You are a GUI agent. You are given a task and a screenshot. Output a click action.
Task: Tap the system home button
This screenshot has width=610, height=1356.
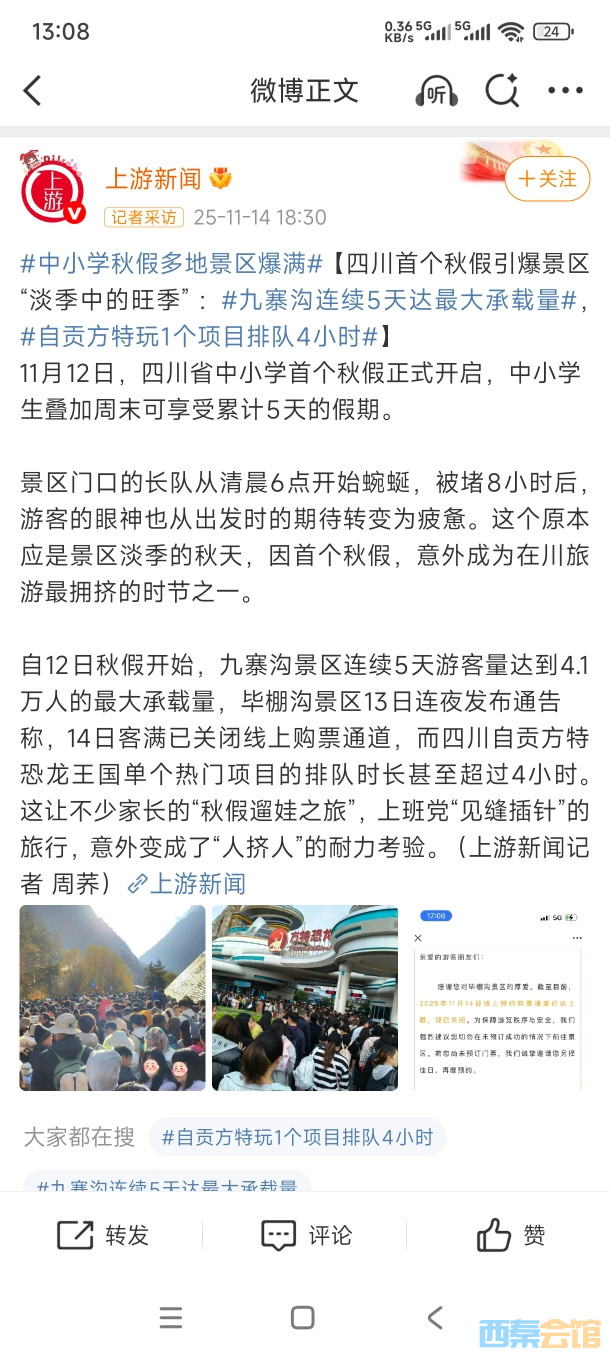click(303, 1318)
